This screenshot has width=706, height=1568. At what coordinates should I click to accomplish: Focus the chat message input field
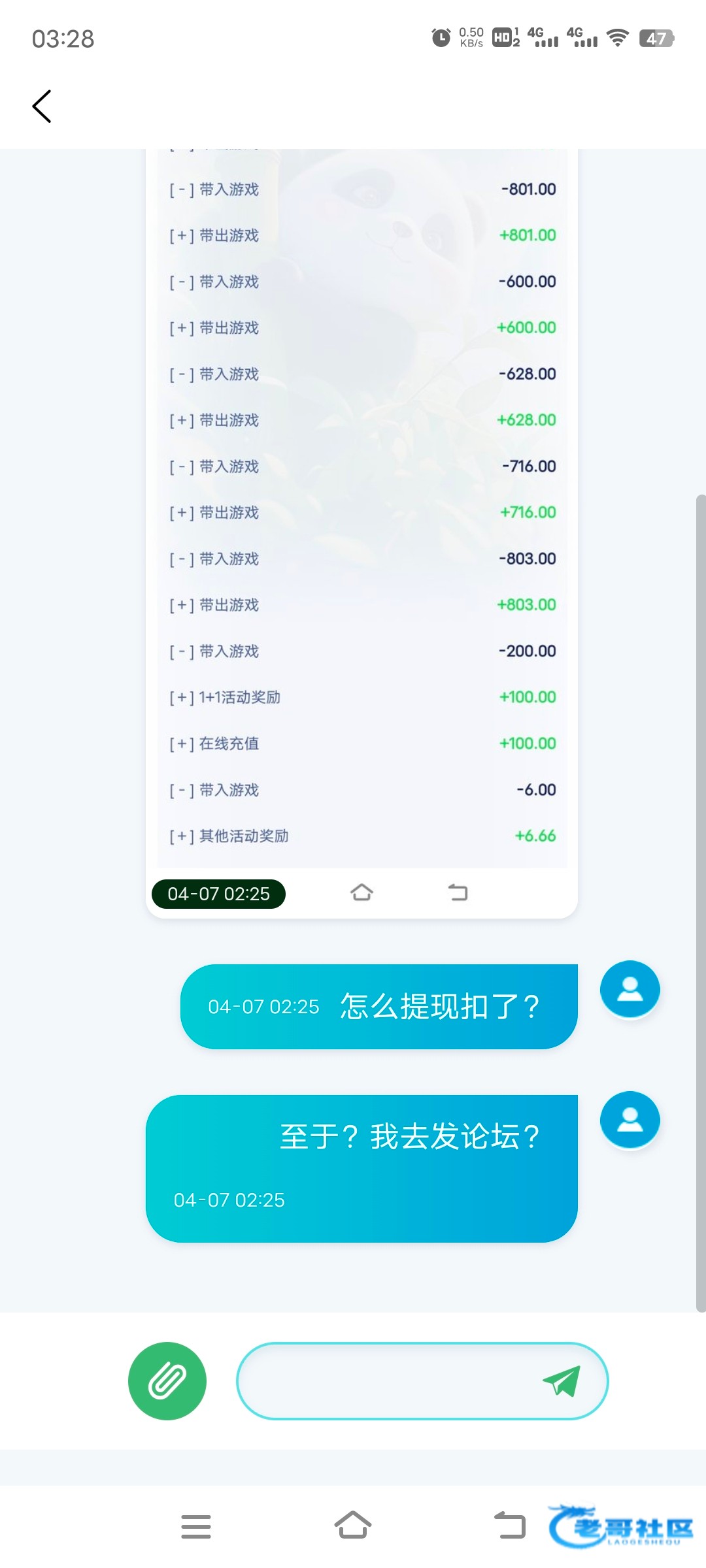(x=386, y=1380)
